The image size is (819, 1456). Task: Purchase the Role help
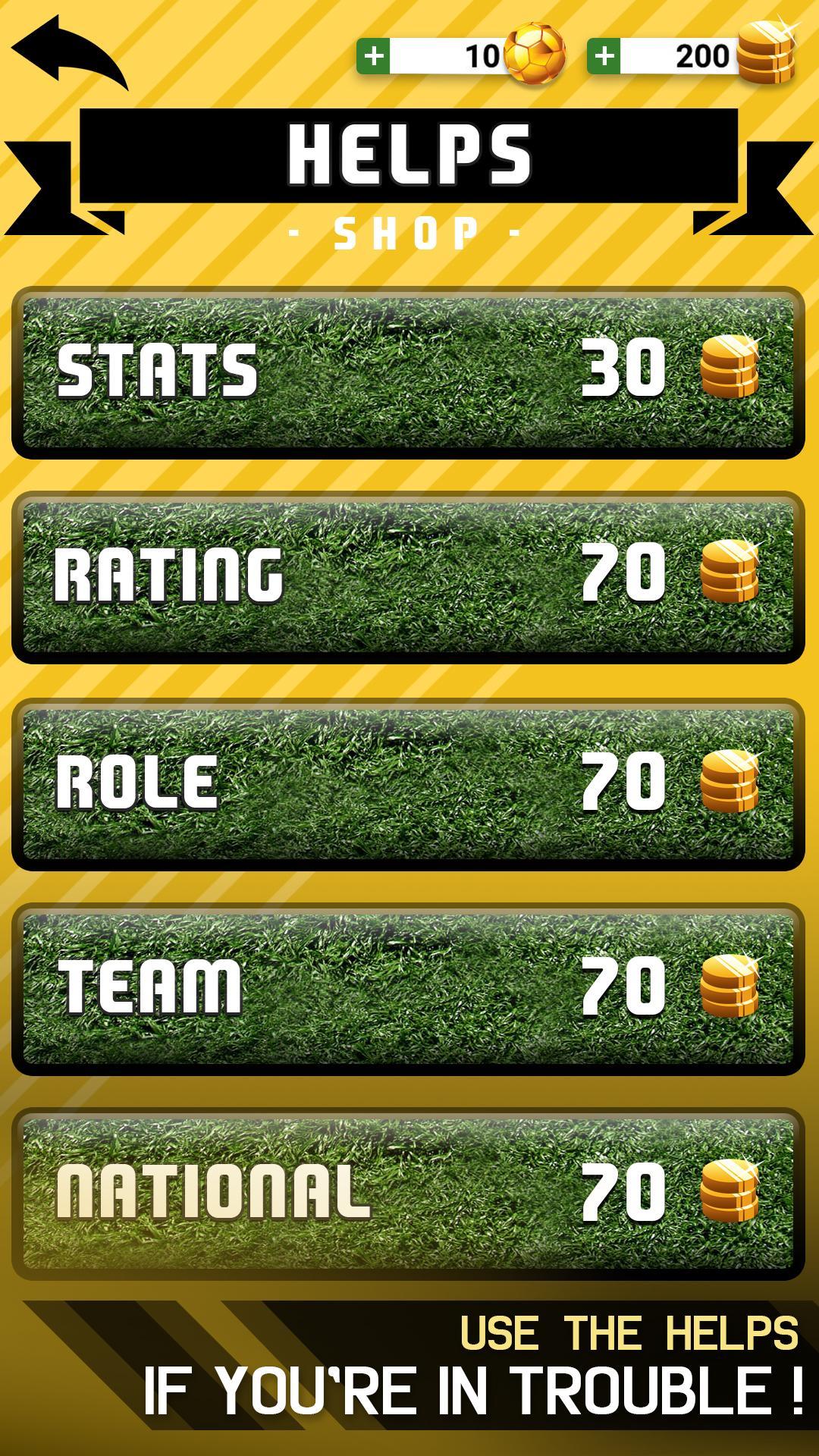pyautogui.click(x=408, y=783)
